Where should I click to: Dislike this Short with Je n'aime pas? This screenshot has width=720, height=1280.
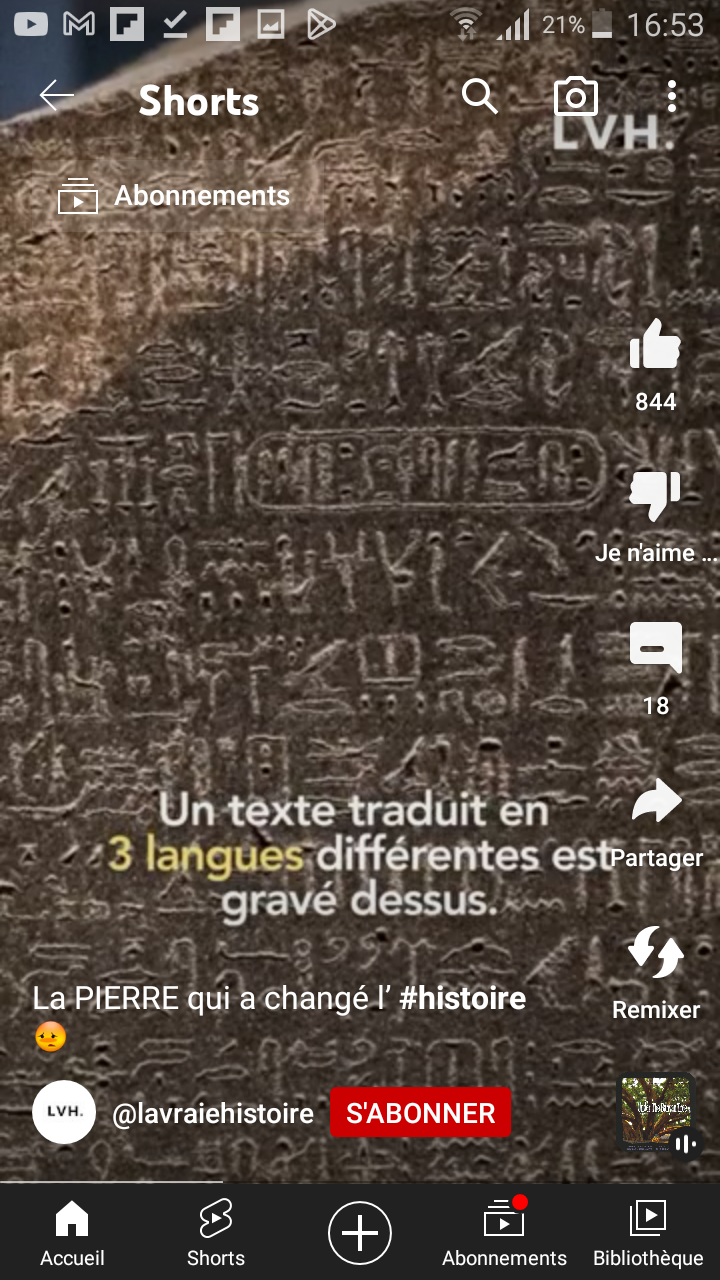click(655, 498)
